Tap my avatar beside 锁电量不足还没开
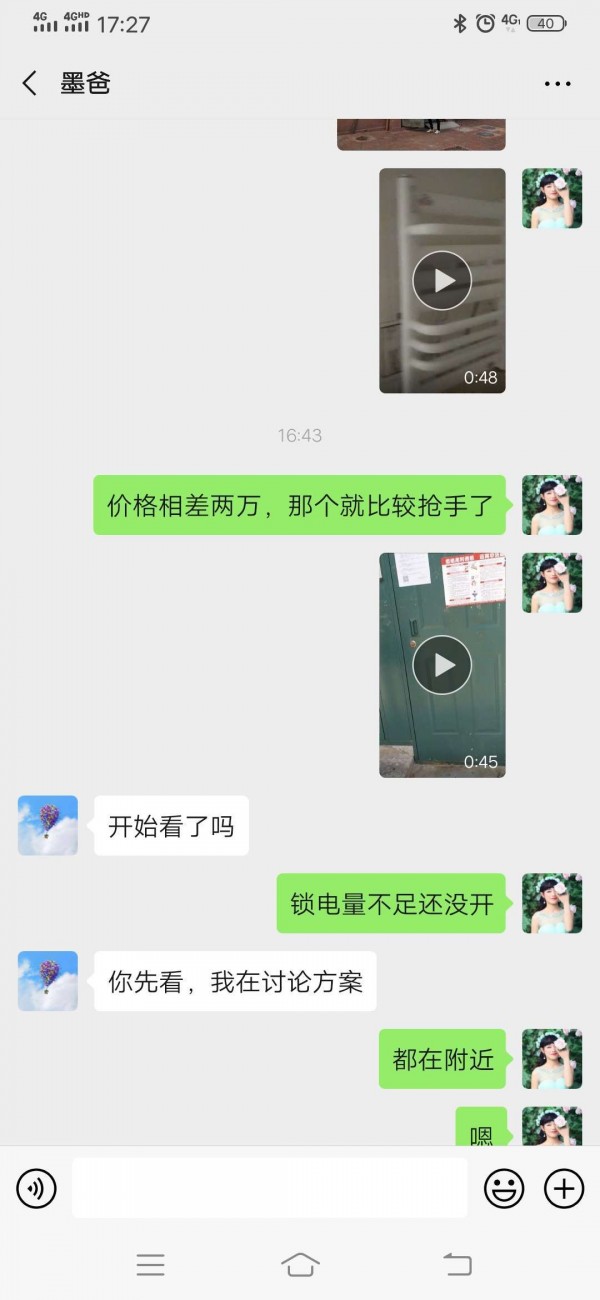Viewport: 600px width, 1300px height. (x=552, y=903)
